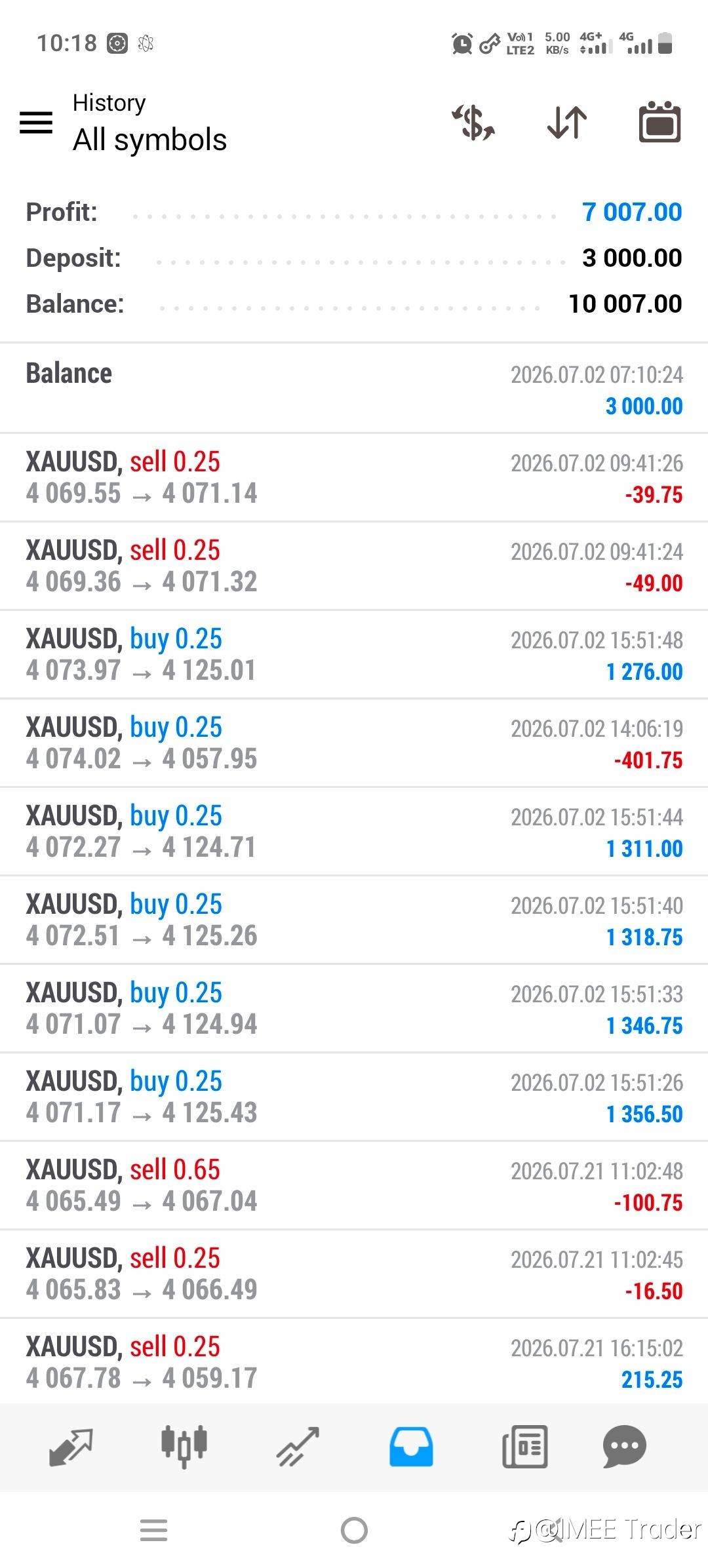
Task: Open the sell 0.65 trade with -100.75
Action: pyautogui.click(x=354, y=1185)
